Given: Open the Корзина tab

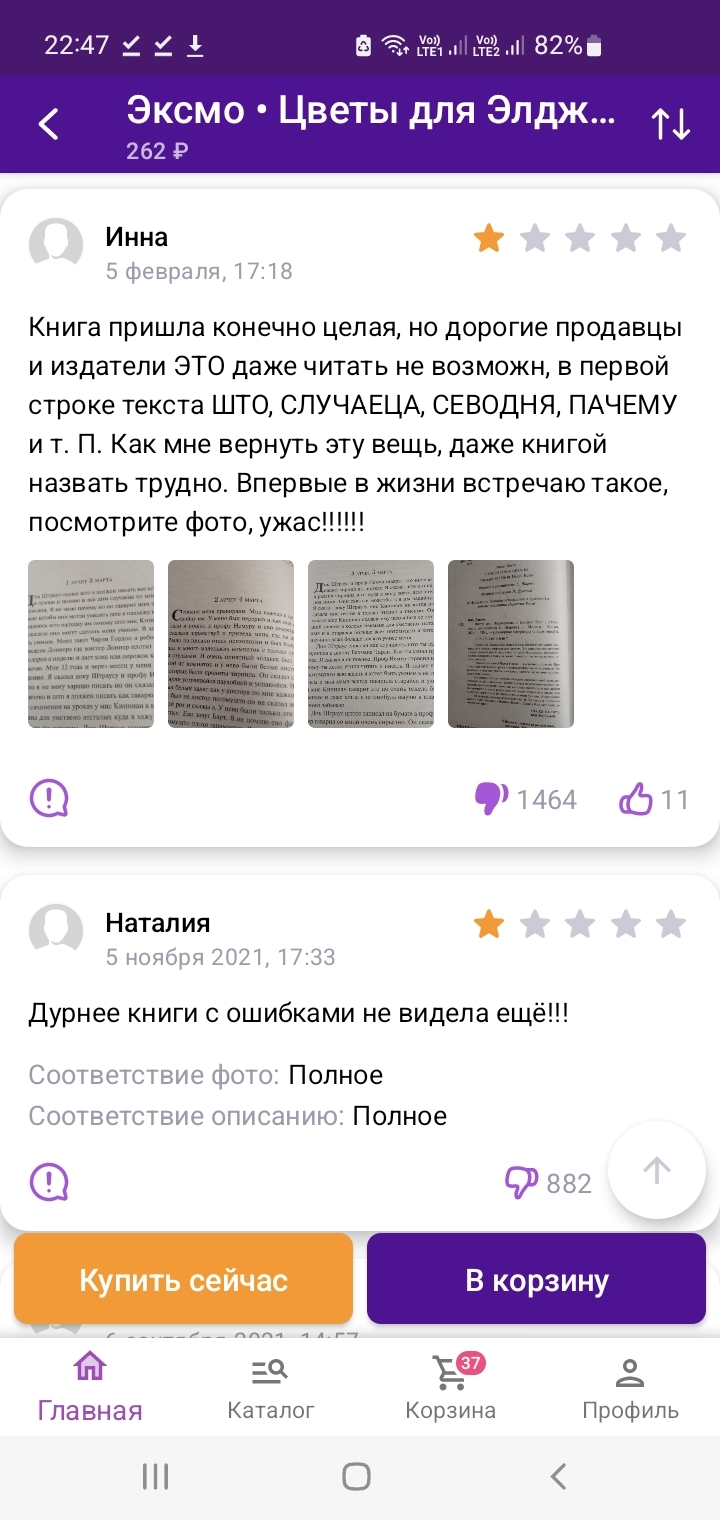Looking at the screenshot, I should click(x=450, y=1388).
